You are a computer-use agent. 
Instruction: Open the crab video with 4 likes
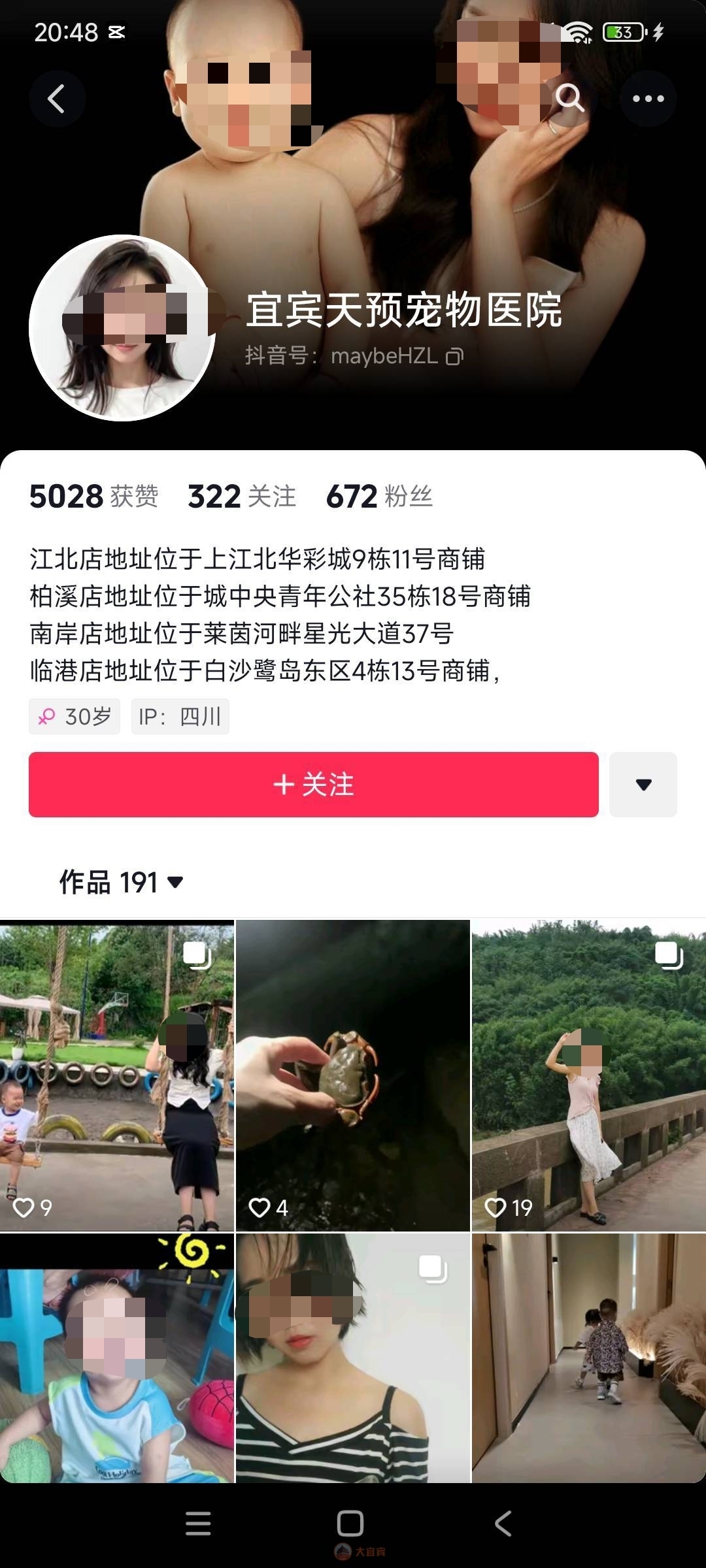pos(353,1075)
